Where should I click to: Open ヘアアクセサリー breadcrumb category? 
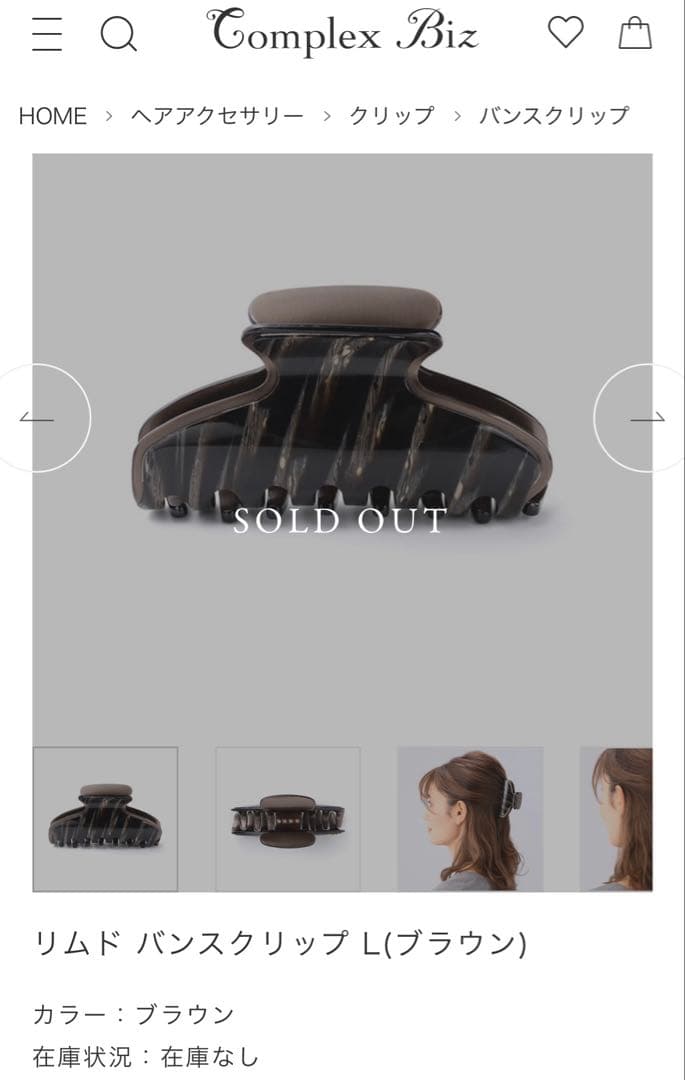click(217, 116)
